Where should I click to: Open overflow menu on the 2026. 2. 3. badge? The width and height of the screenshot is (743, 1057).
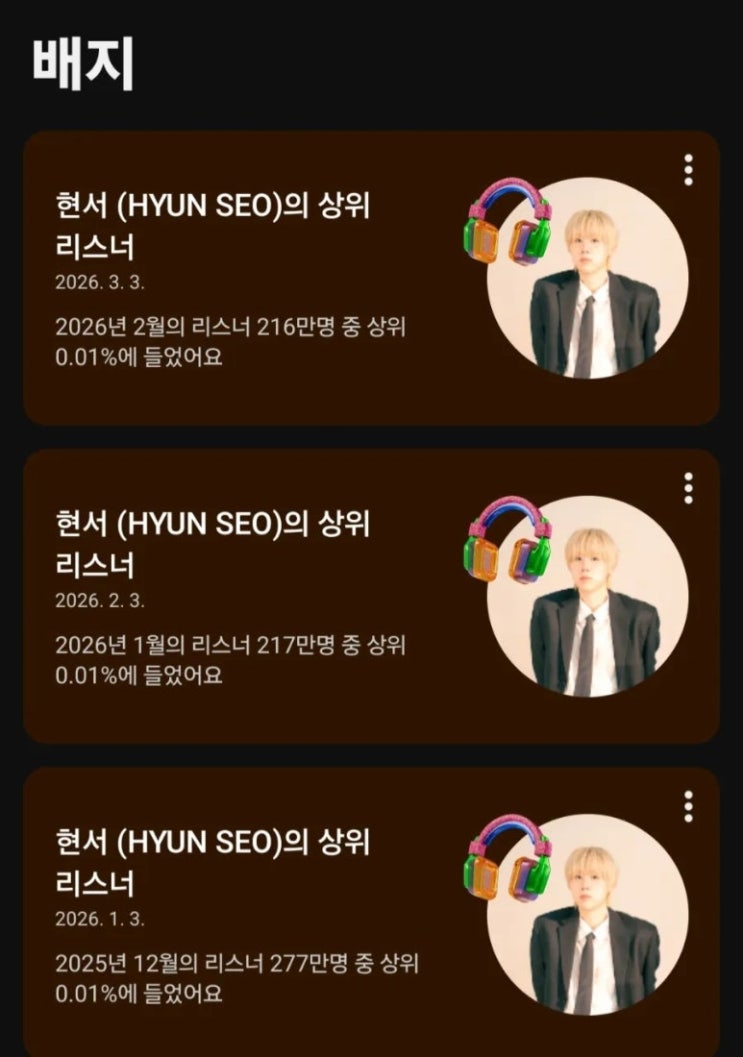coord(688,489)
